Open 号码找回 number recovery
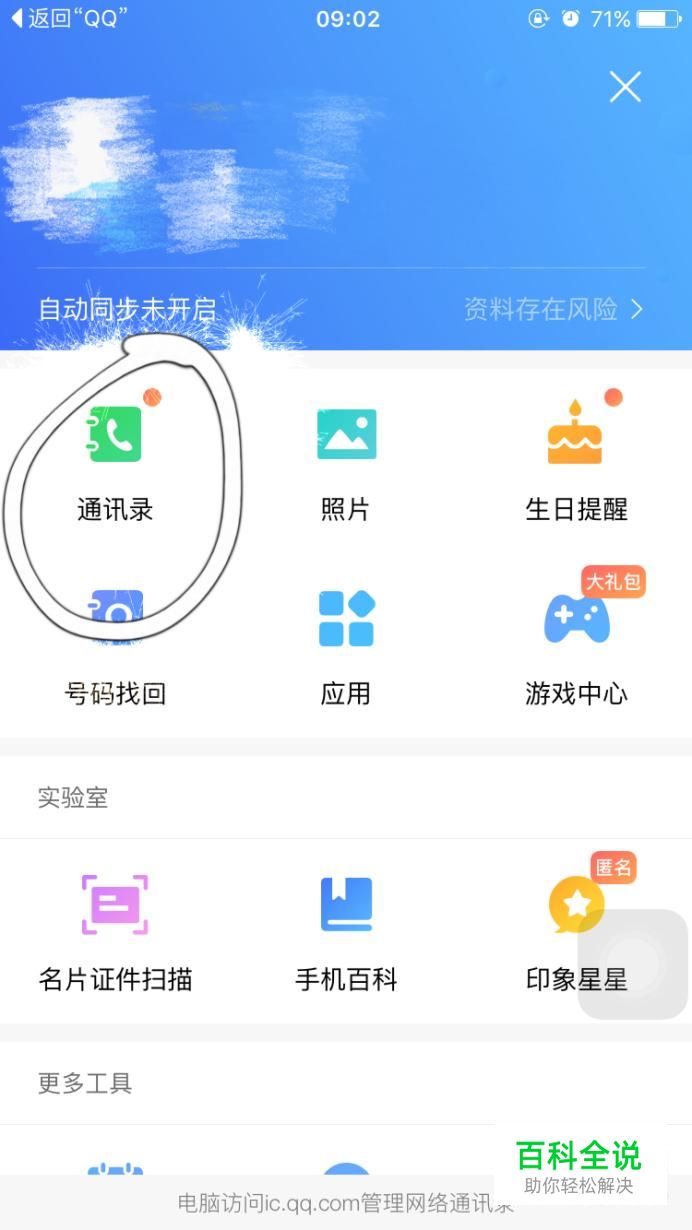Image resolution: width=692 pixels, height=1230 pixels. (115, 645)
